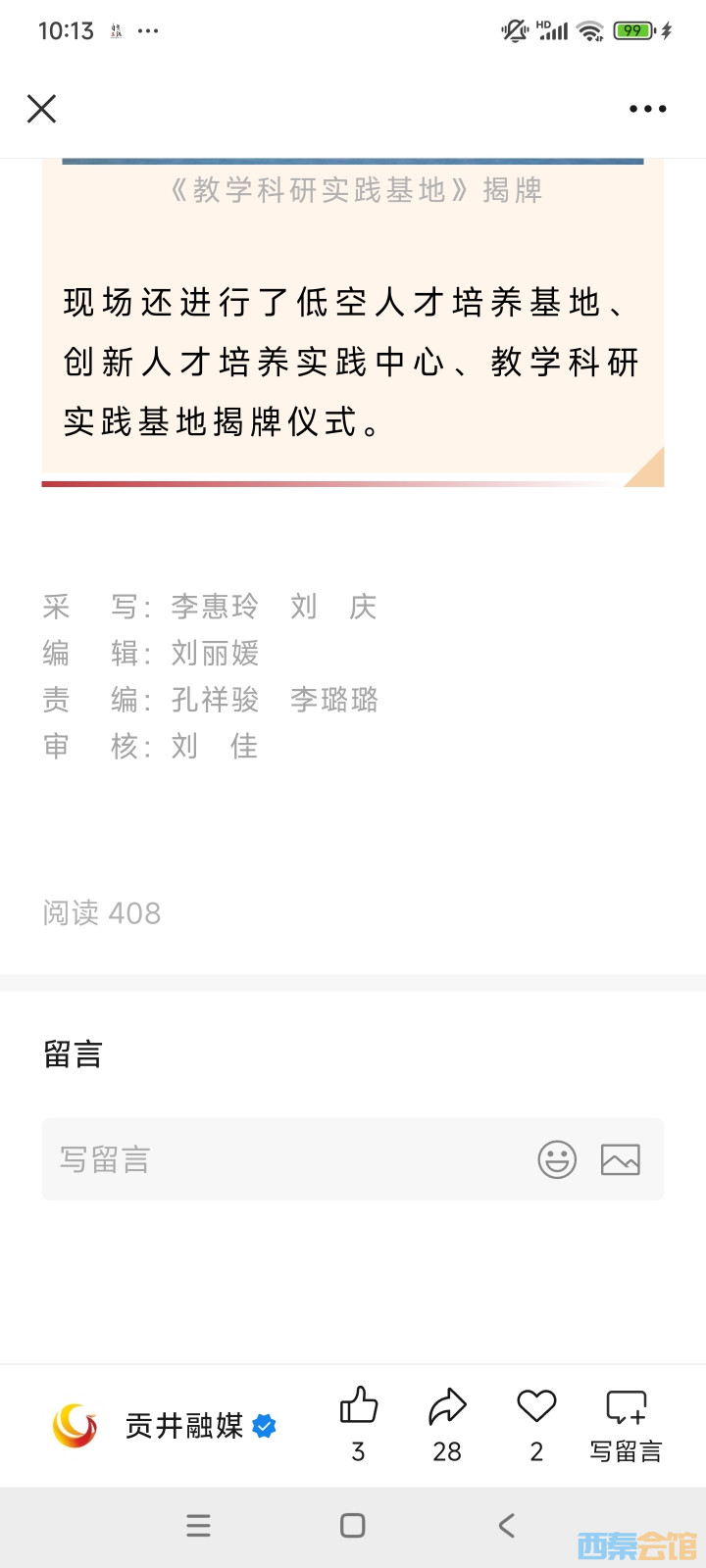Tap the heart icon to recommend
Viewport: 706px width, 1568px height.
tap(536, 1407)
